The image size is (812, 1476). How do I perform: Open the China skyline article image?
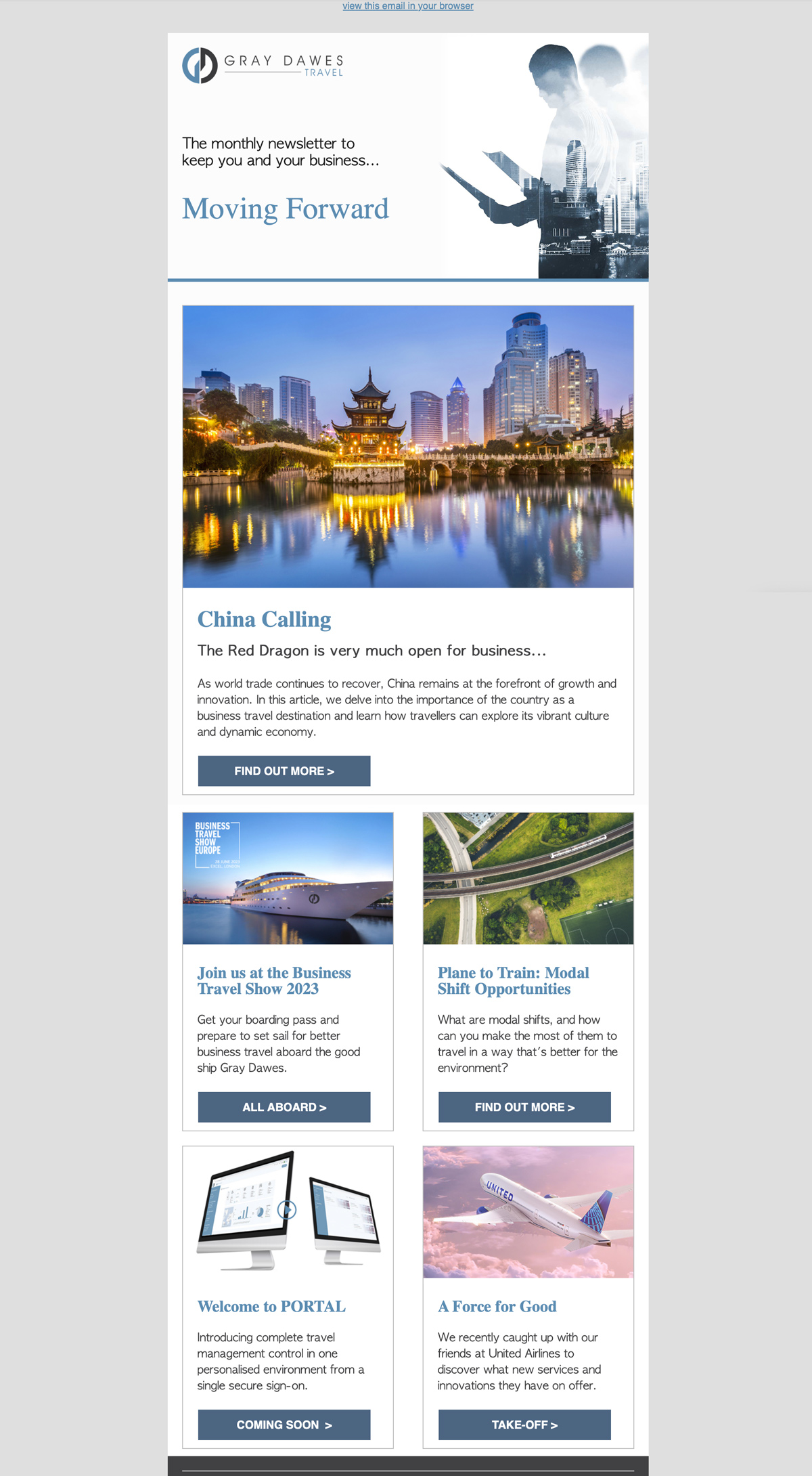408,447
